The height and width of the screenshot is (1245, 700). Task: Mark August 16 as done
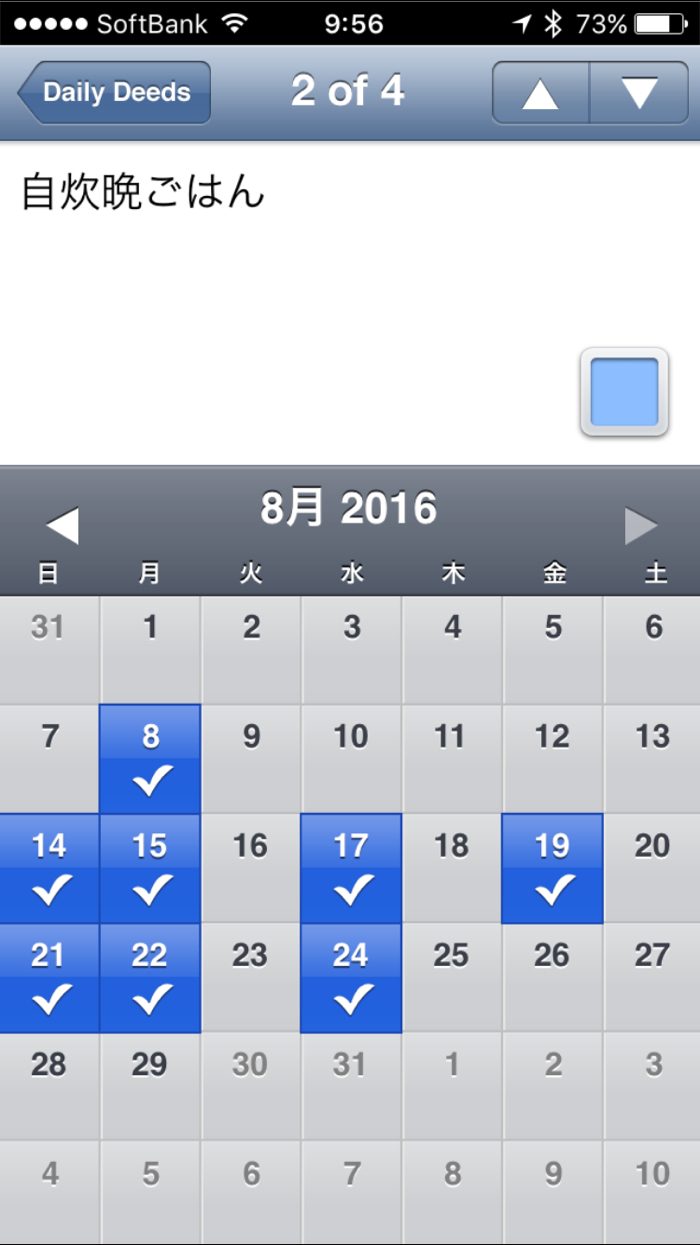click(x=250, y=868)
